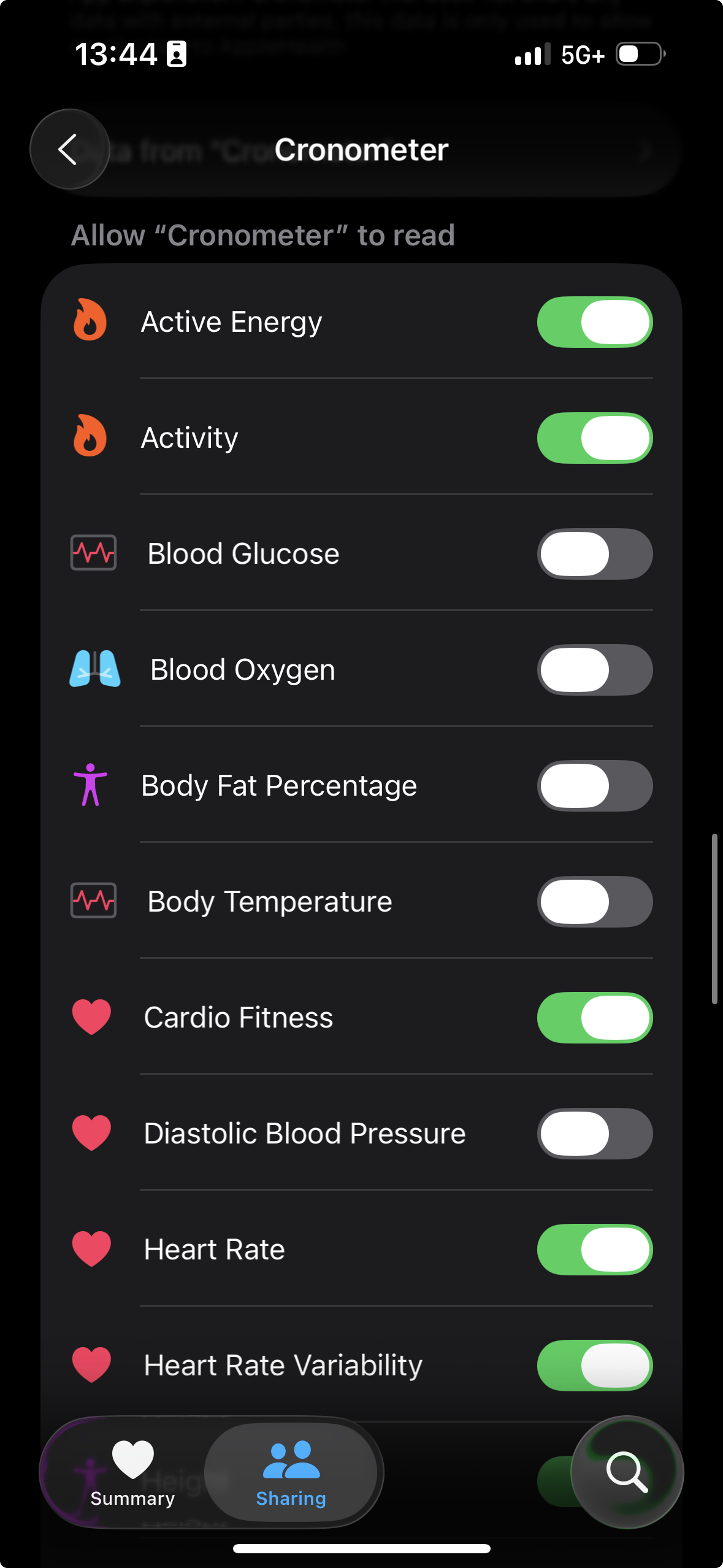723x1568 pixels.
Task: Switch on Body Temperature access
Action: (x=594, y=902)
